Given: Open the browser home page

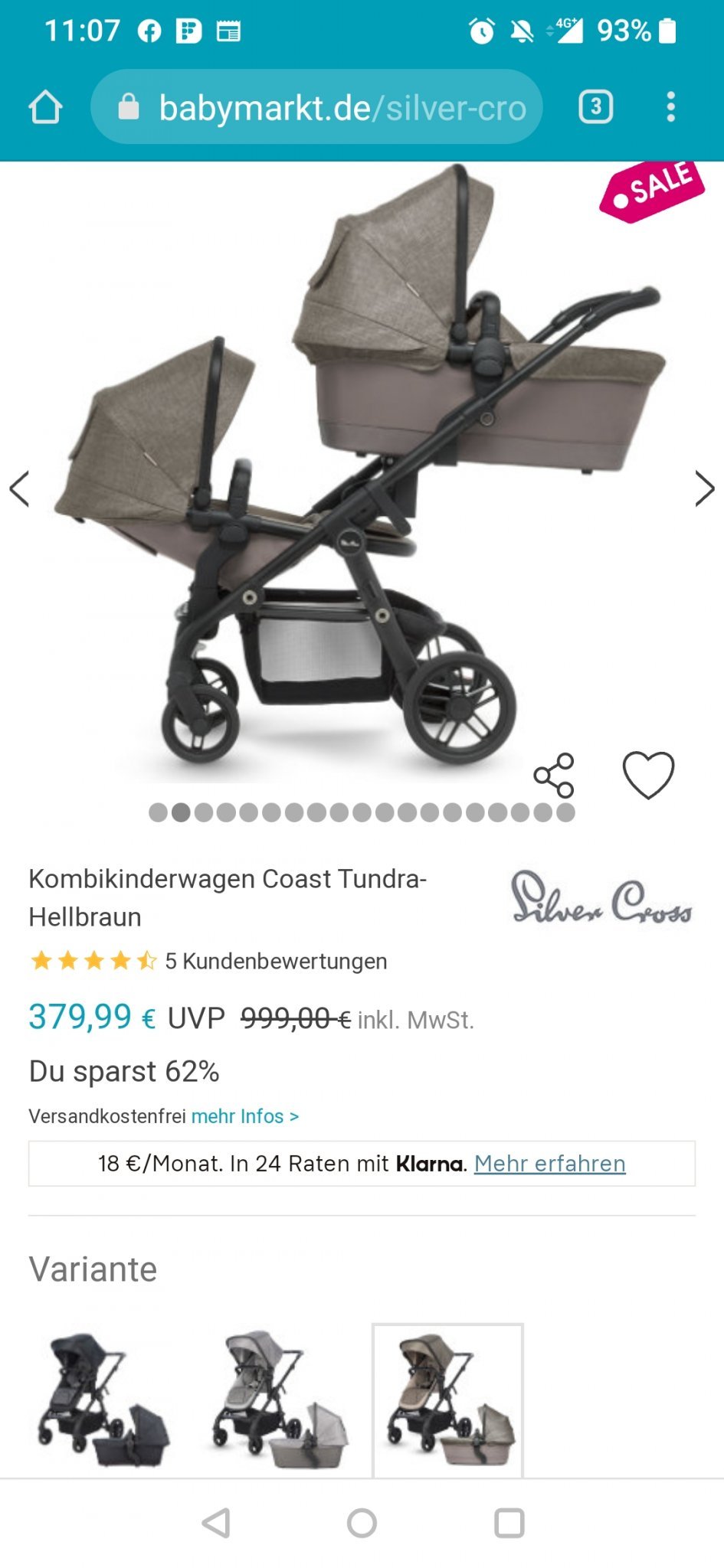Looking at the screenshot, I should pos(45,107).
